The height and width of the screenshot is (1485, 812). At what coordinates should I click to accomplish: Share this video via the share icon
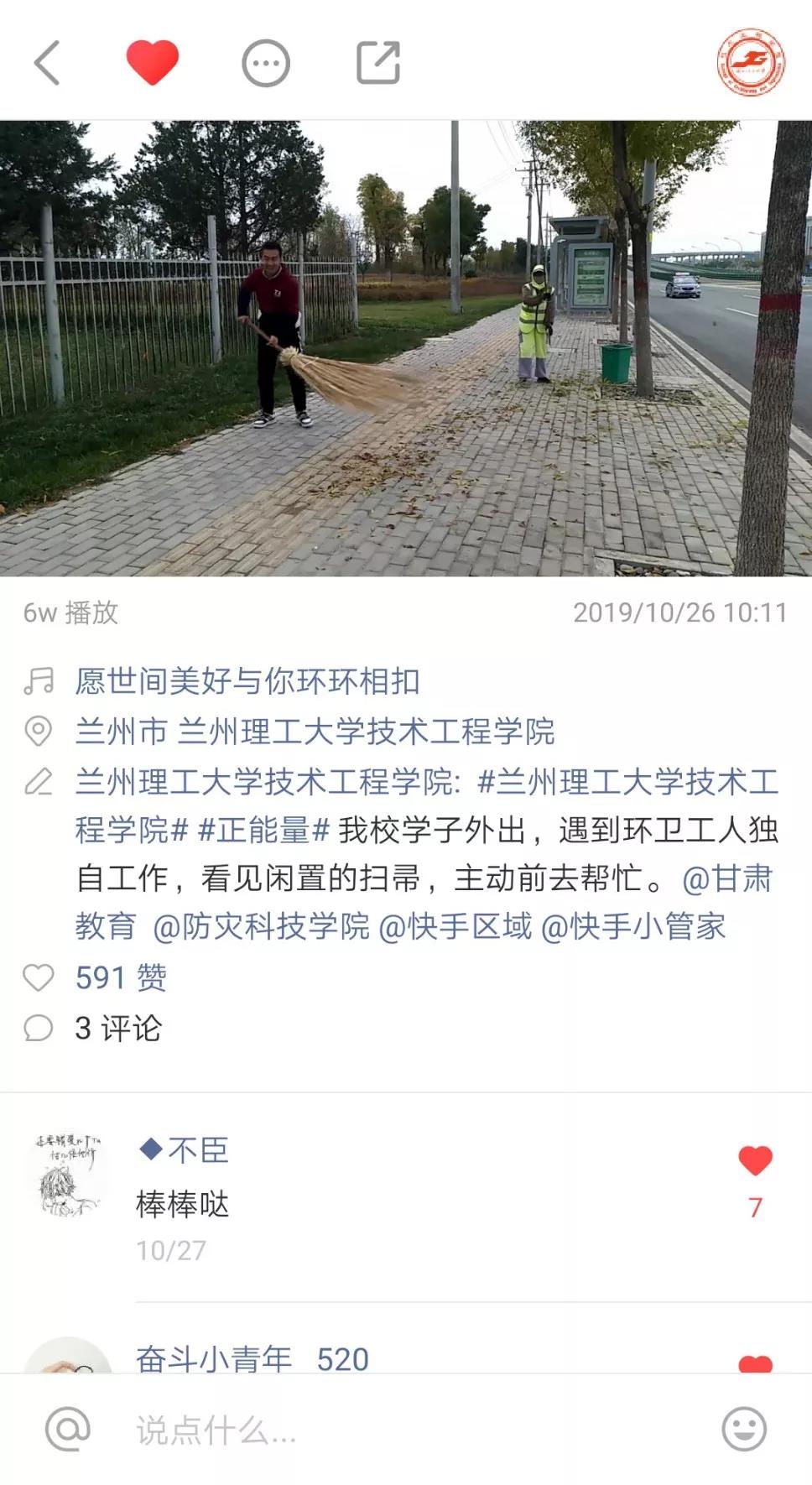[378, 63]
